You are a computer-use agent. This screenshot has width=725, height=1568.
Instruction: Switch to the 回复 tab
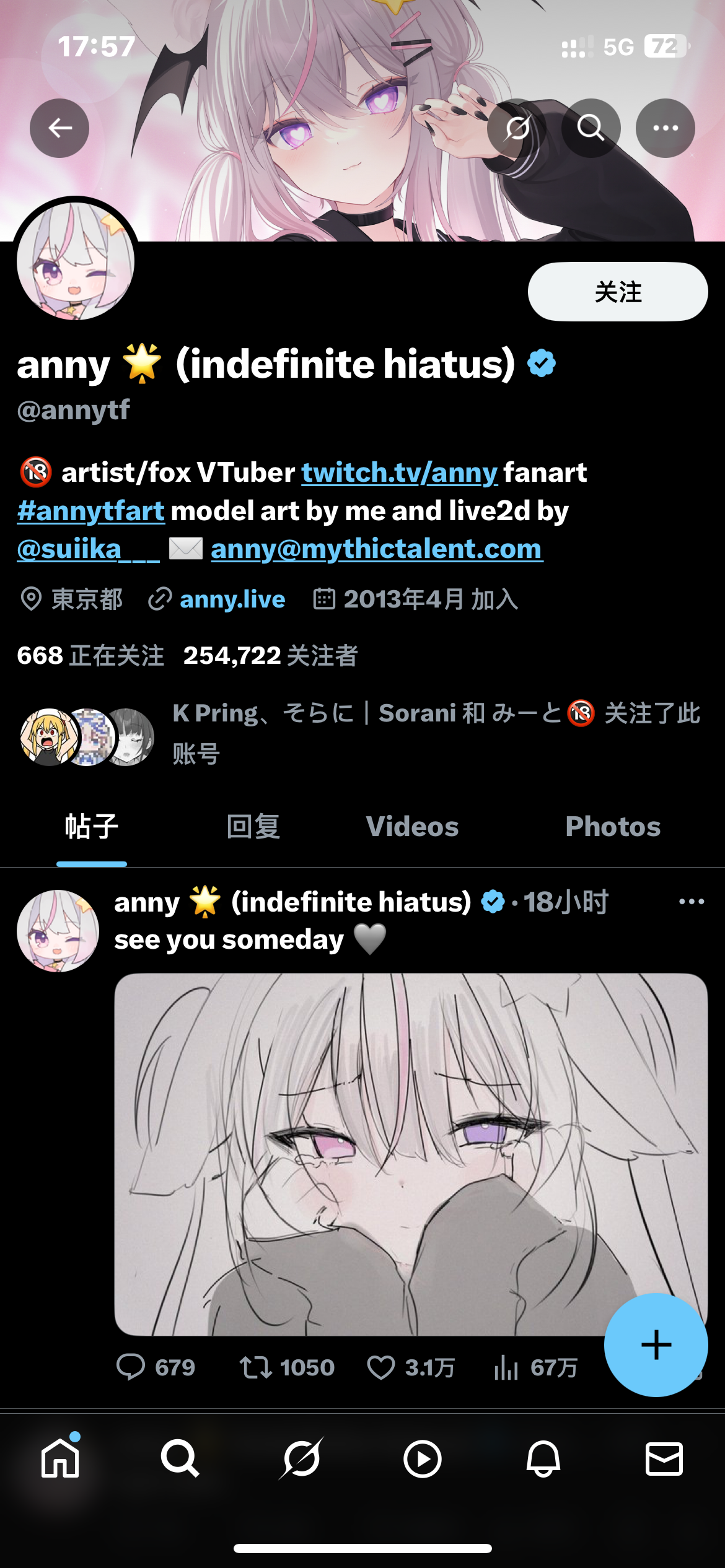[x=253, y=827]
